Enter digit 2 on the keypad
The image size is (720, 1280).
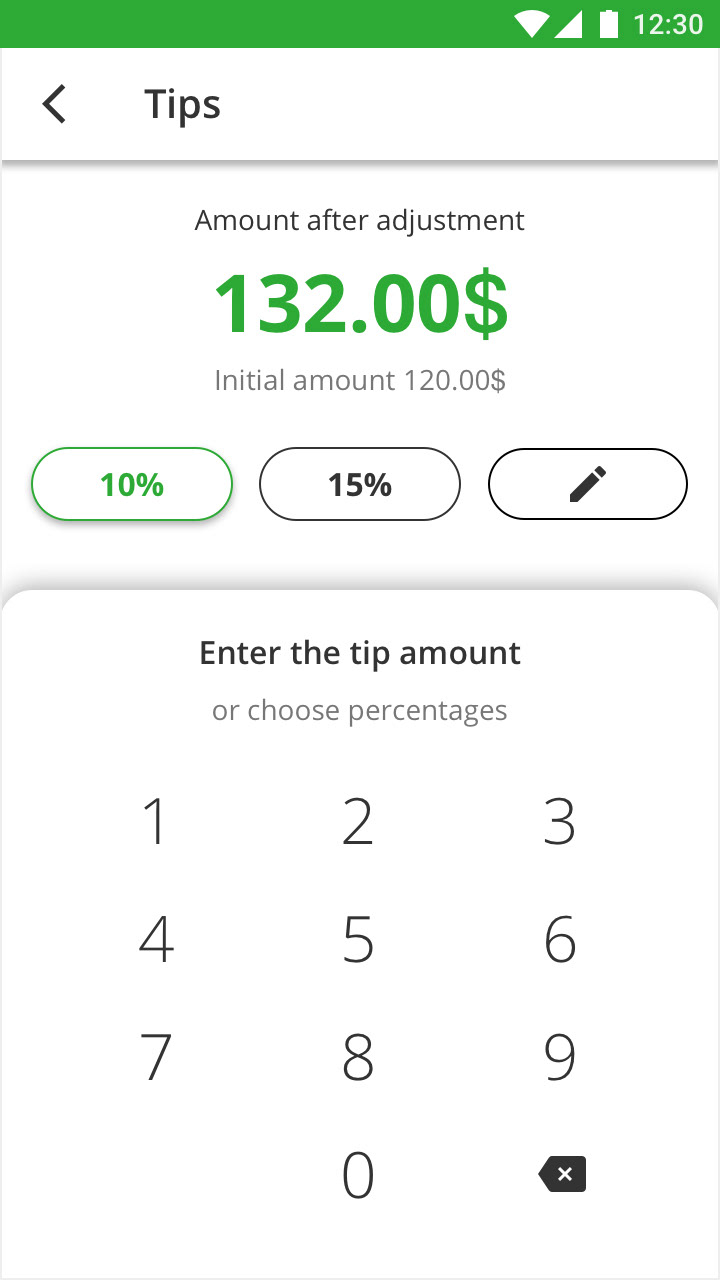358,822
